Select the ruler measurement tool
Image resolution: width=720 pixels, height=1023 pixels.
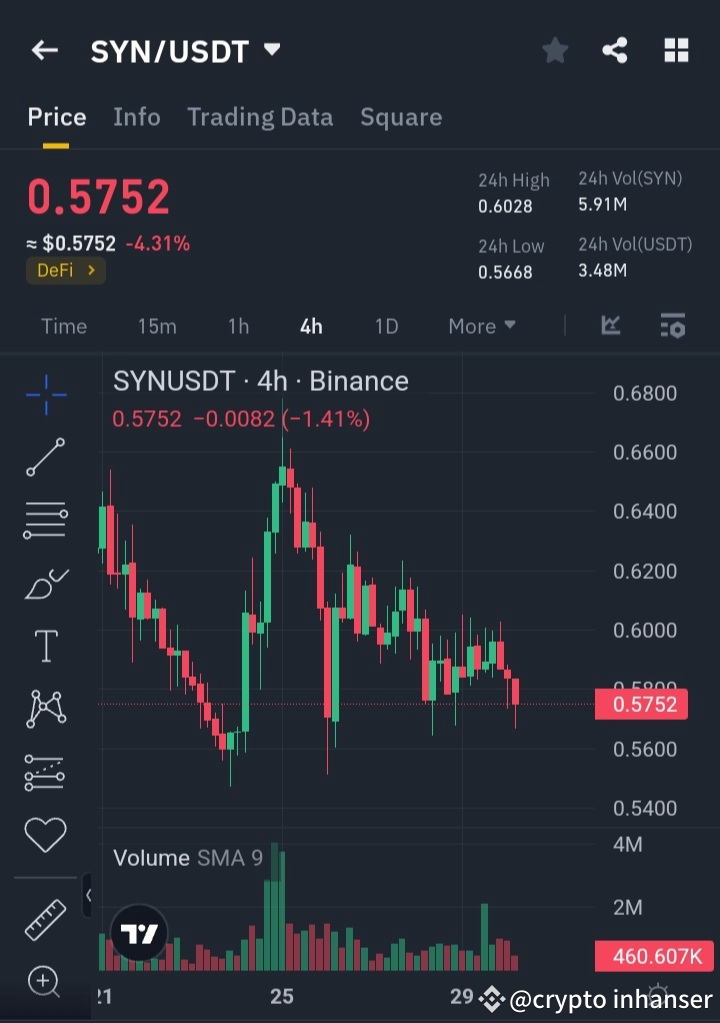click(x=45, y=918)
